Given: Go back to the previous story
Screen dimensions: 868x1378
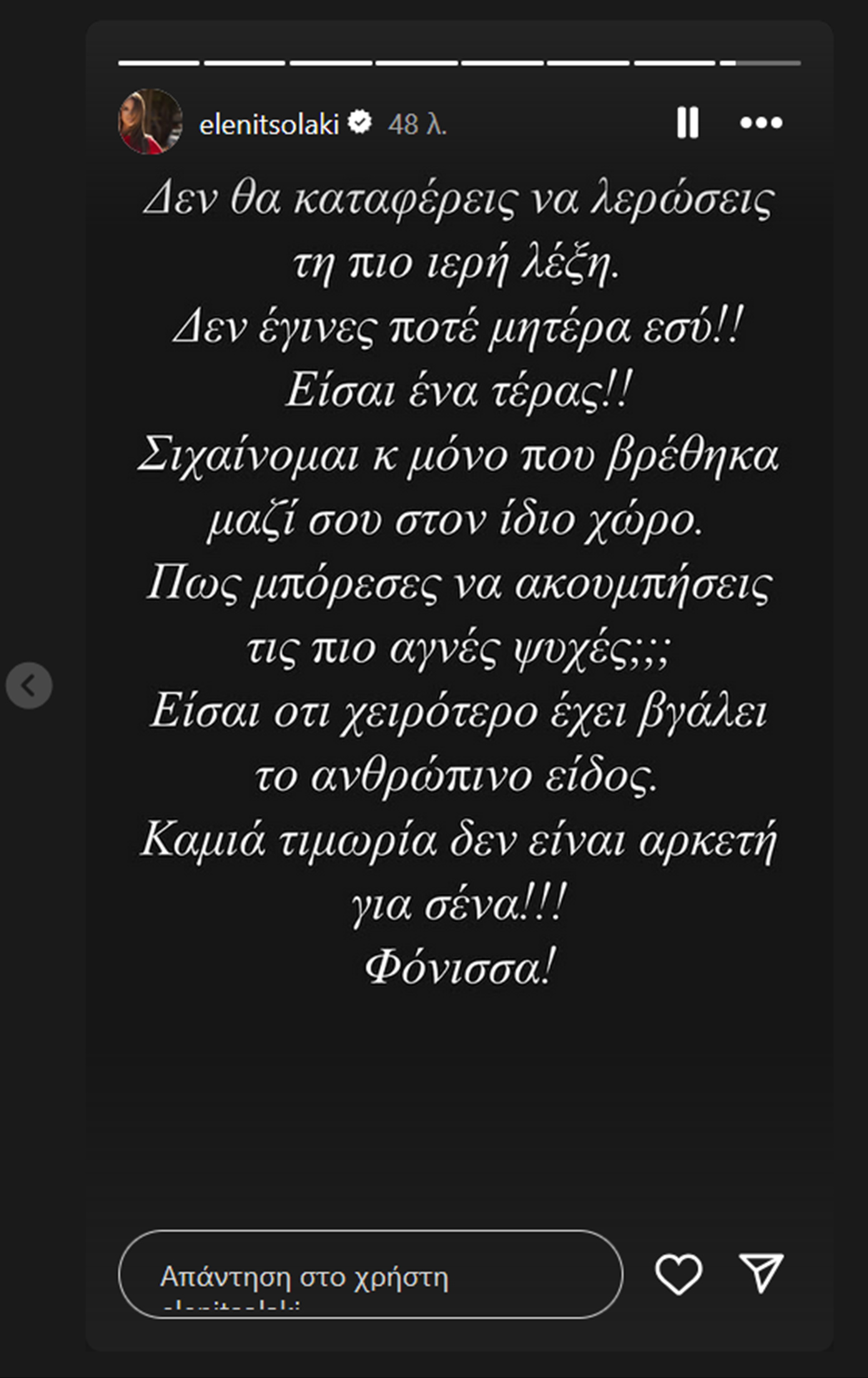Looking at the screenshot, I should point(29,686).
